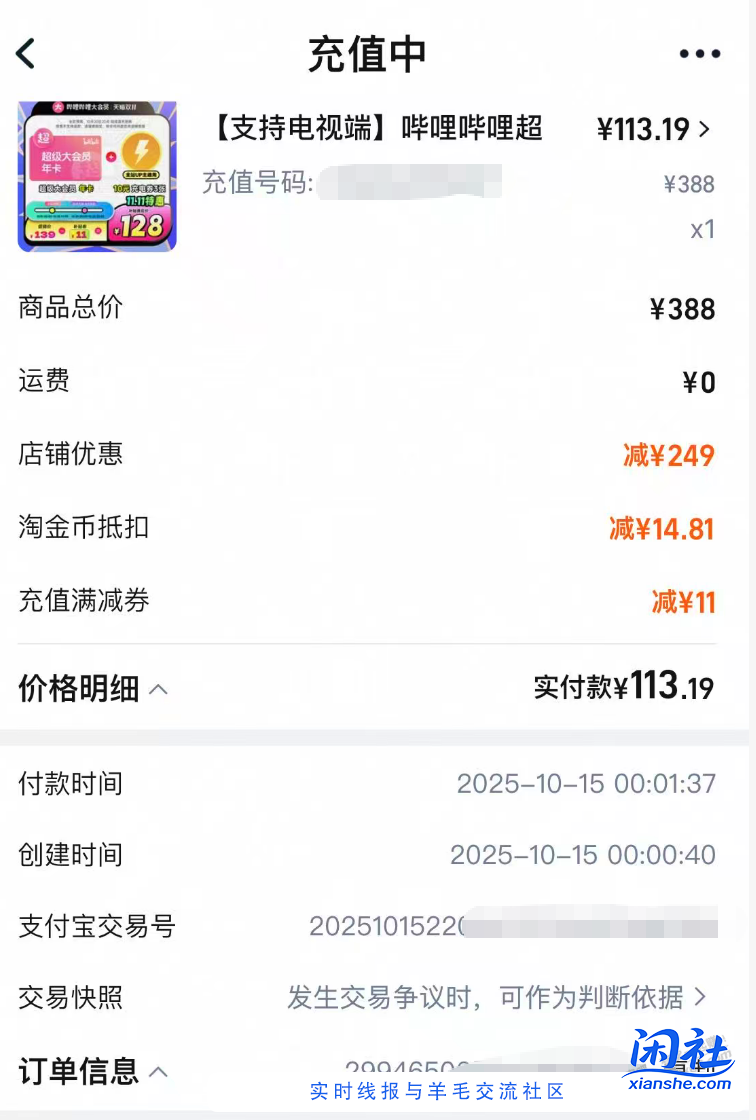Collapse the 价格明细 section chevron

coord(158,688)
